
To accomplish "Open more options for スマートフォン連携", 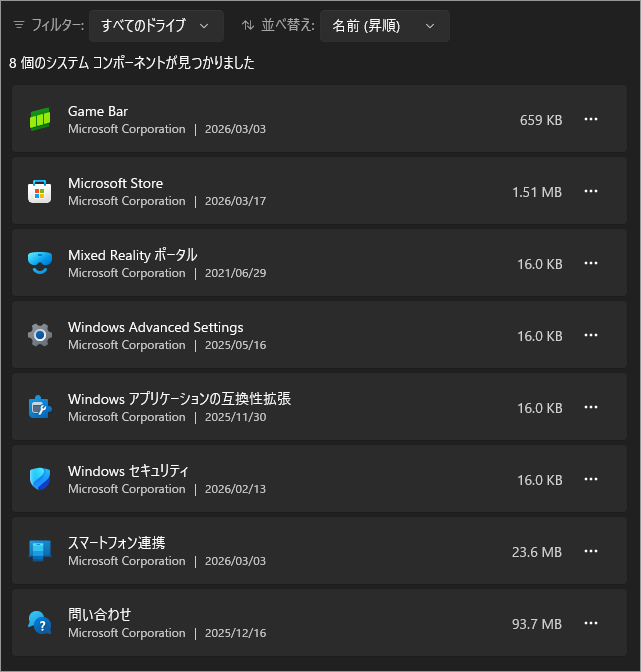I will click(x=591, y=552).
